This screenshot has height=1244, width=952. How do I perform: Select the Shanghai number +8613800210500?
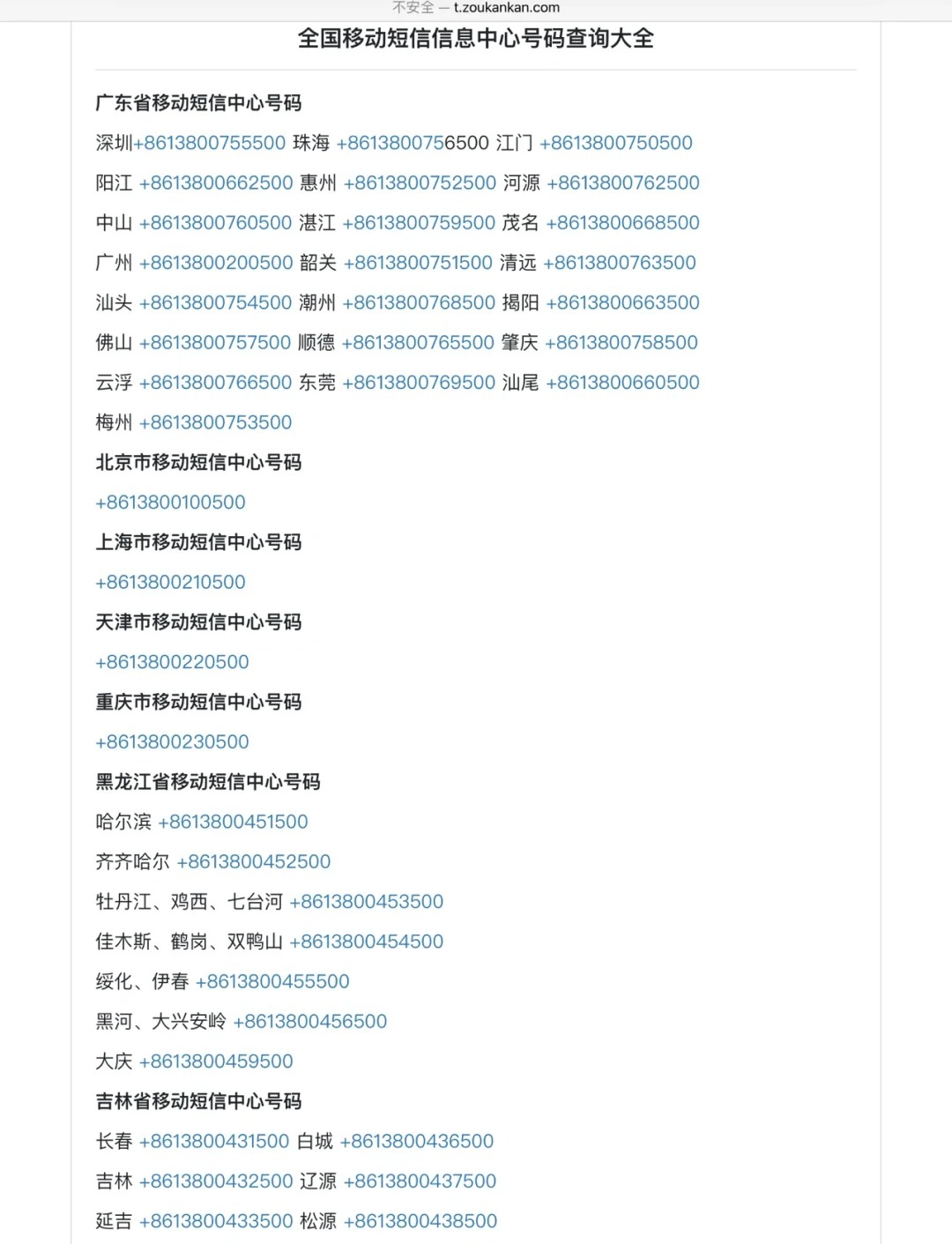pos(171,582)
